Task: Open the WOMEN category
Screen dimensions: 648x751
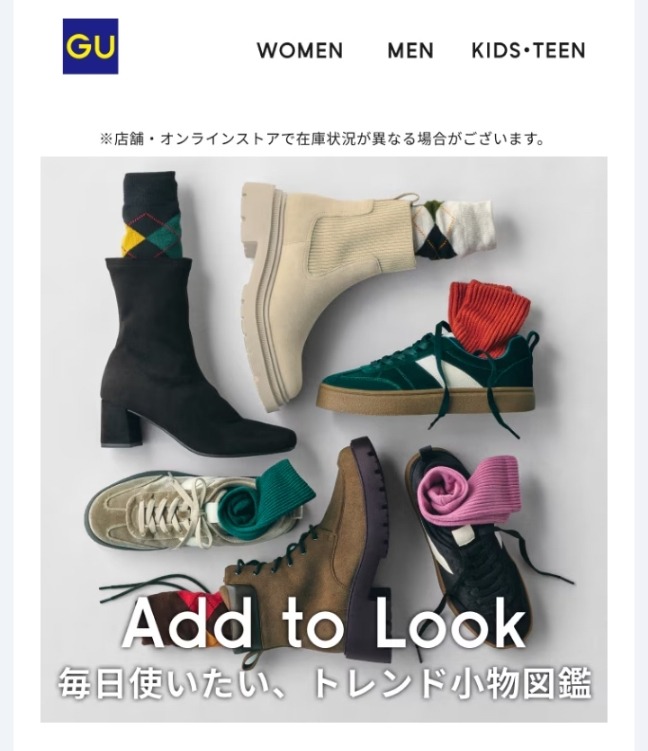Action: click(x=299, y=50)
